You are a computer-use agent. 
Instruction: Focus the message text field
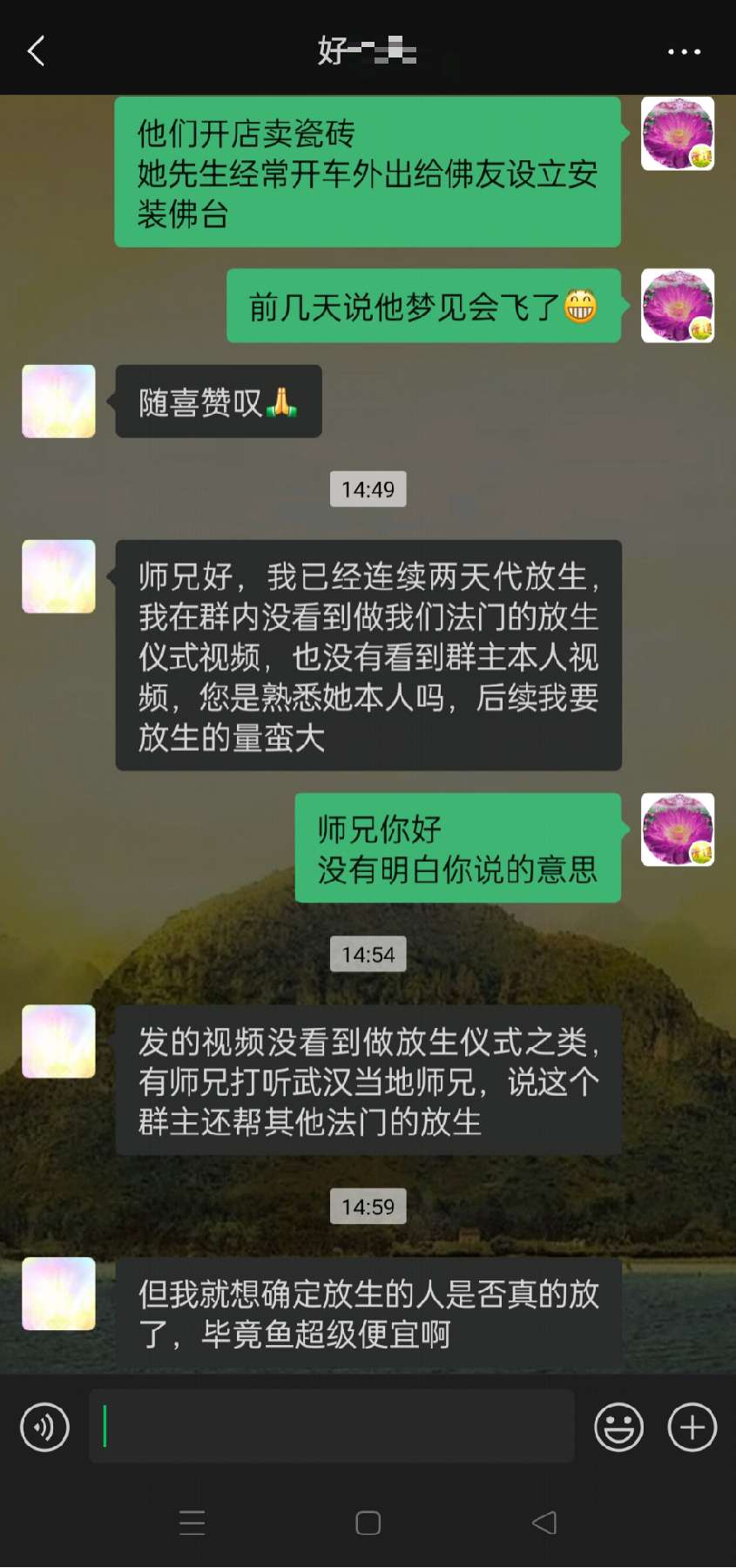click(331, 1426)
